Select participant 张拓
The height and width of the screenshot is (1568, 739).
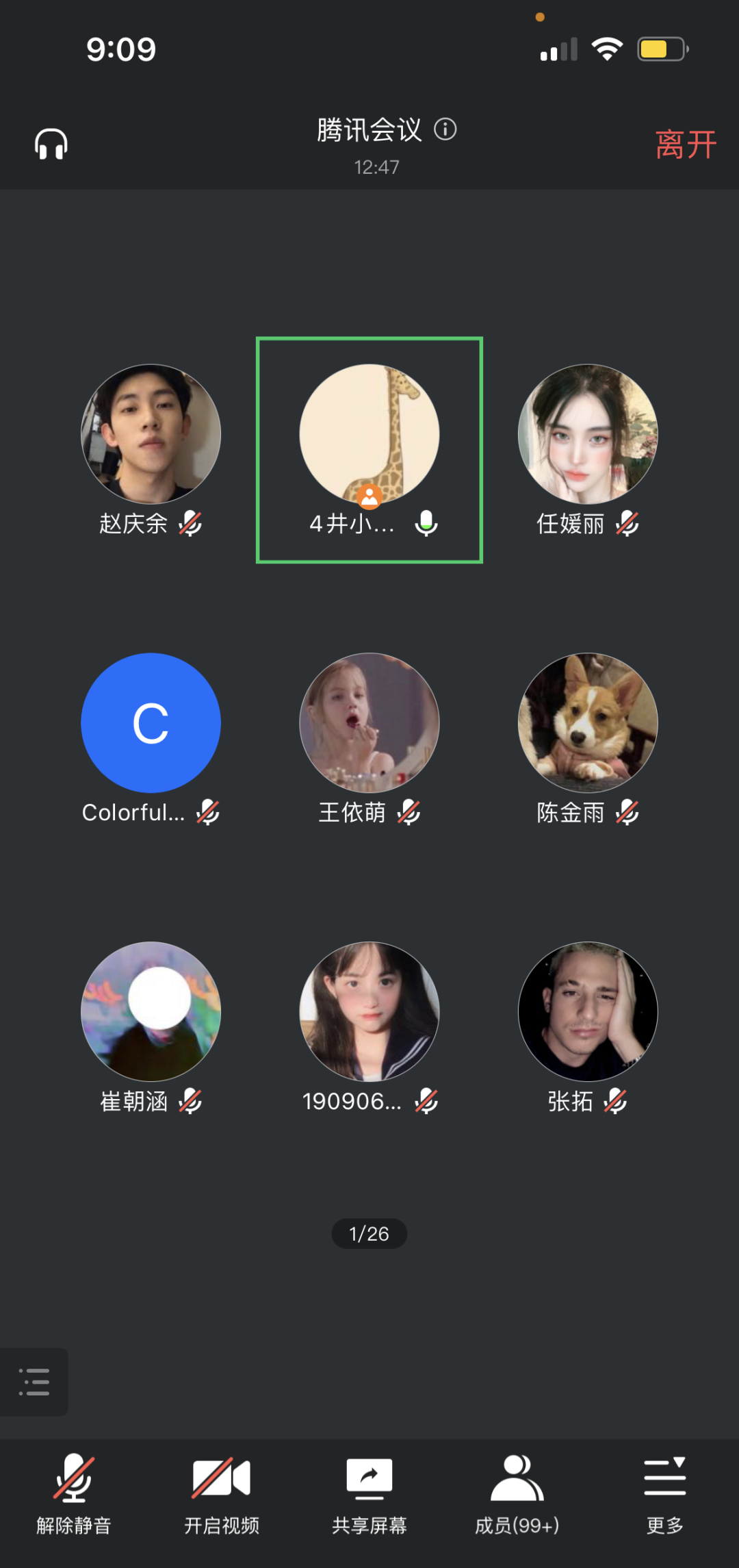click(588, 1012)
